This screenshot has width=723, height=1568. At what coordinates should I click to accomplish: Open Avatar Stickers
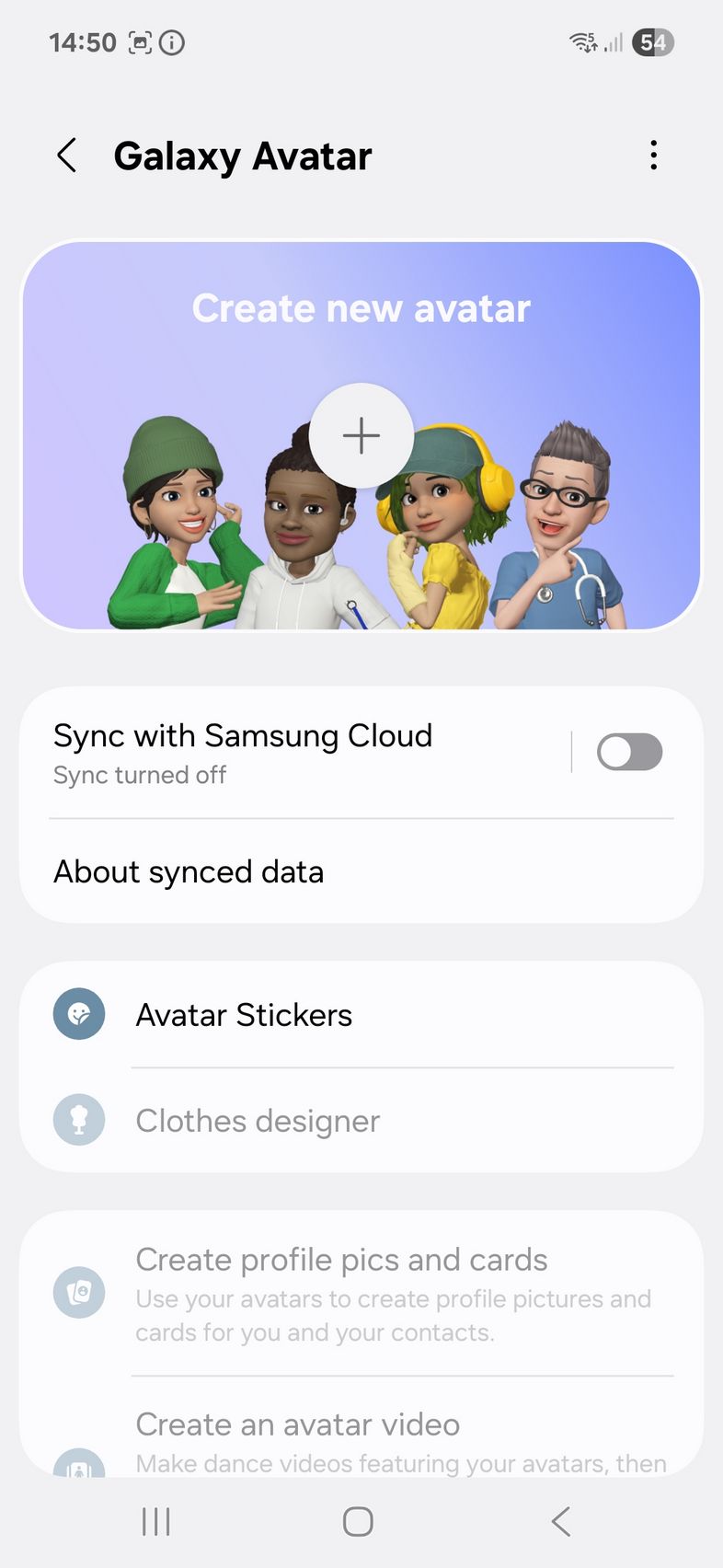click(x=361, y=1015)
